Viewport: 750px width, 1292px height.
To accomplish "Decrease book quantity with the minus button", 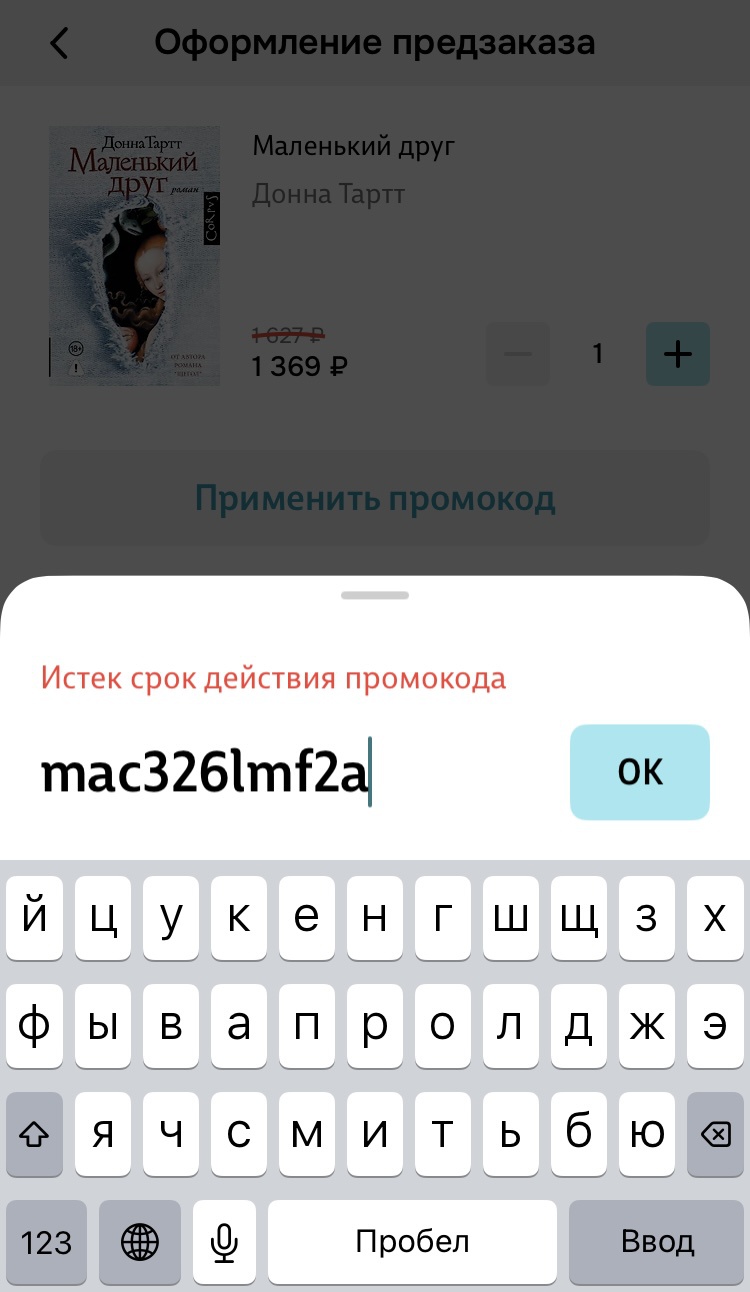I will 517,354.
